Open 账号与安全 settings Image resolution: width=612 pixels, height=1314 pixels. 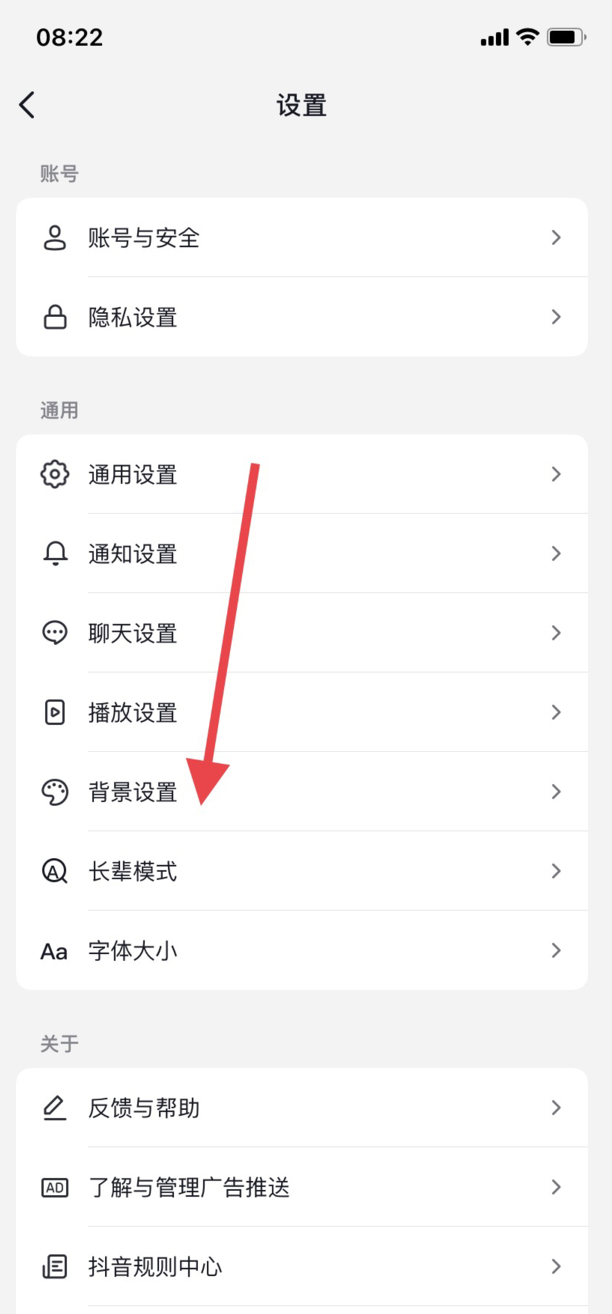300,238
